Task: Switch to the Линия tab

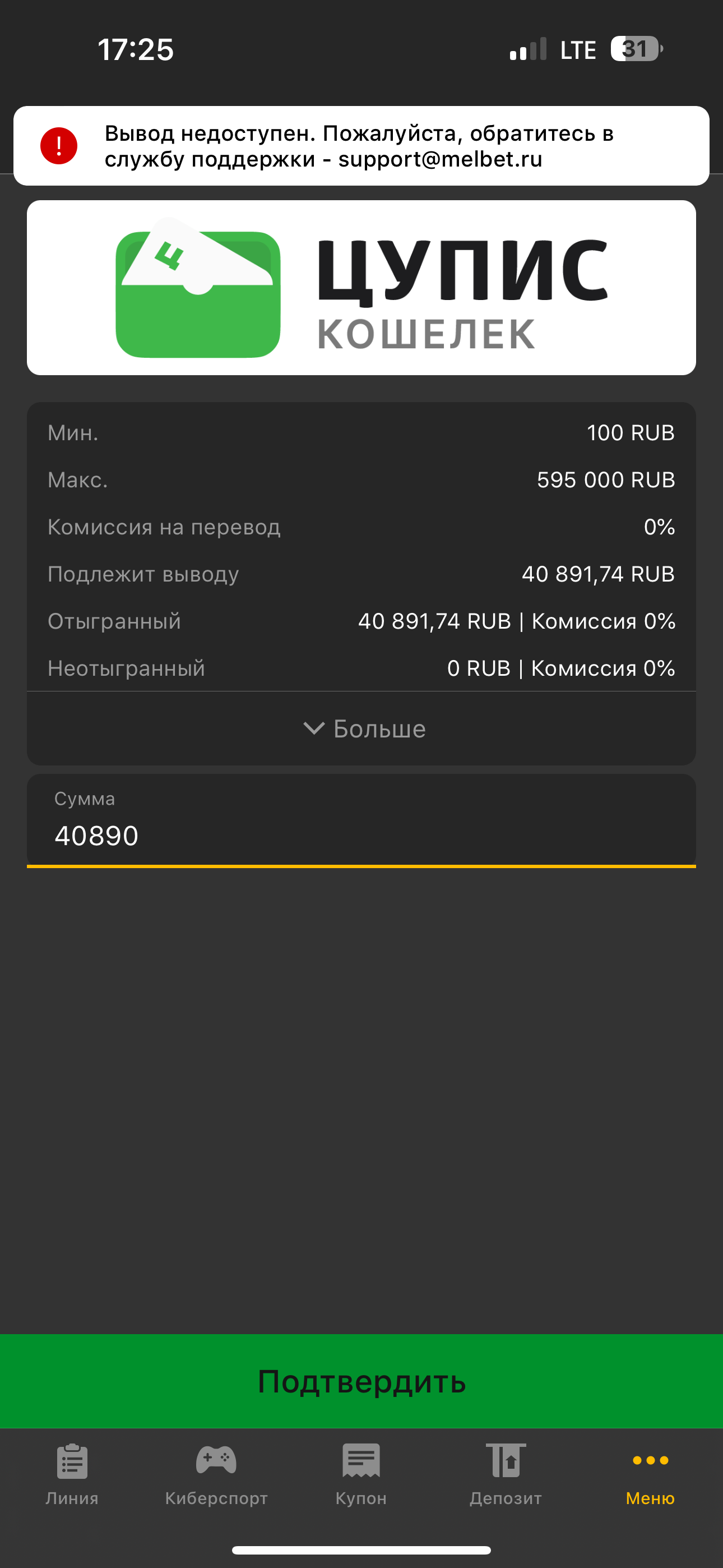Action: point(72,1474)
